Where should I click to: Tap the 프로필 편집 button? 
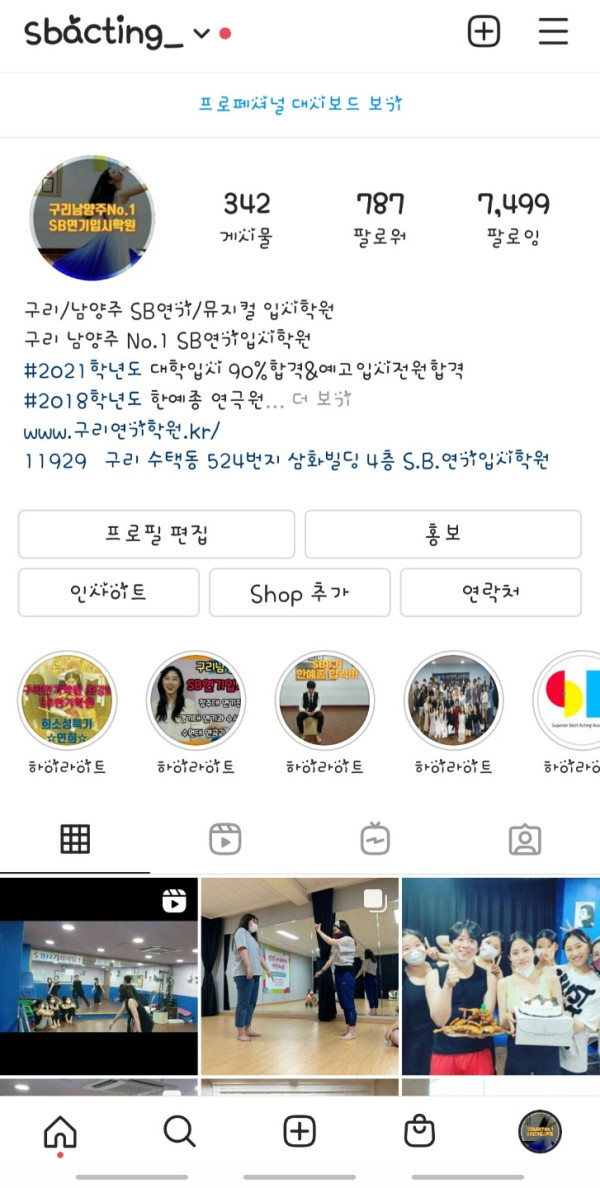pos(156,534)
